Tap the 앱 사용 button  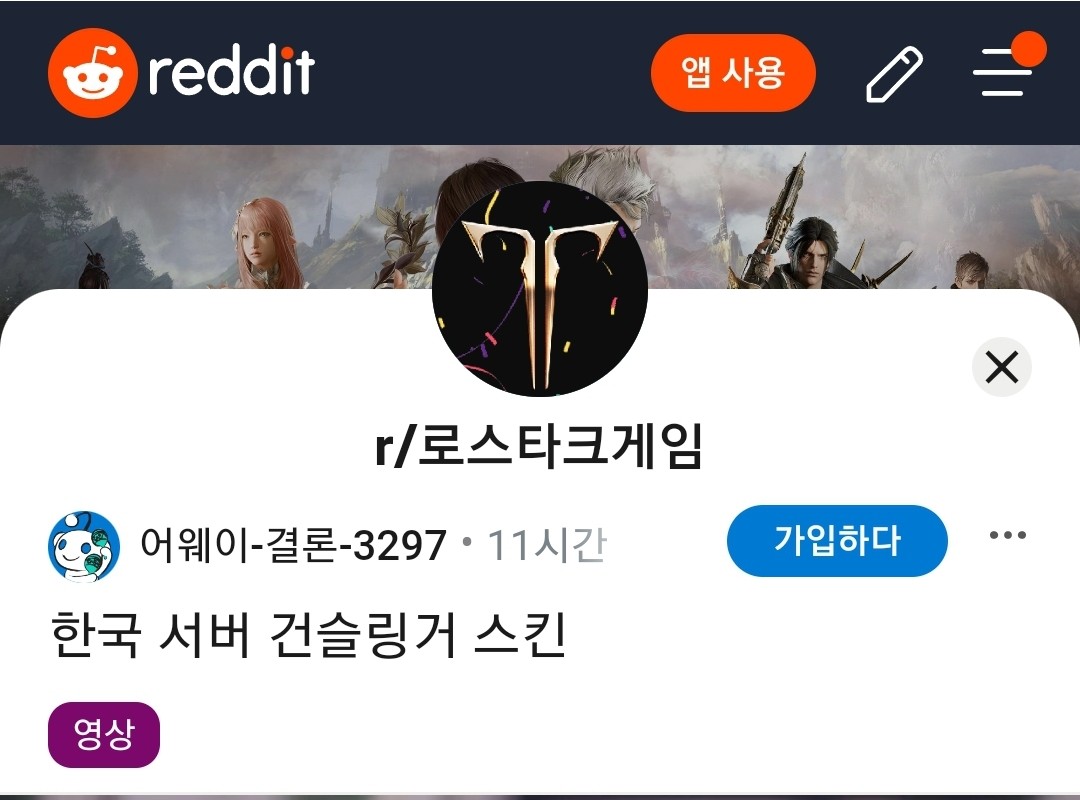[733, 73]
